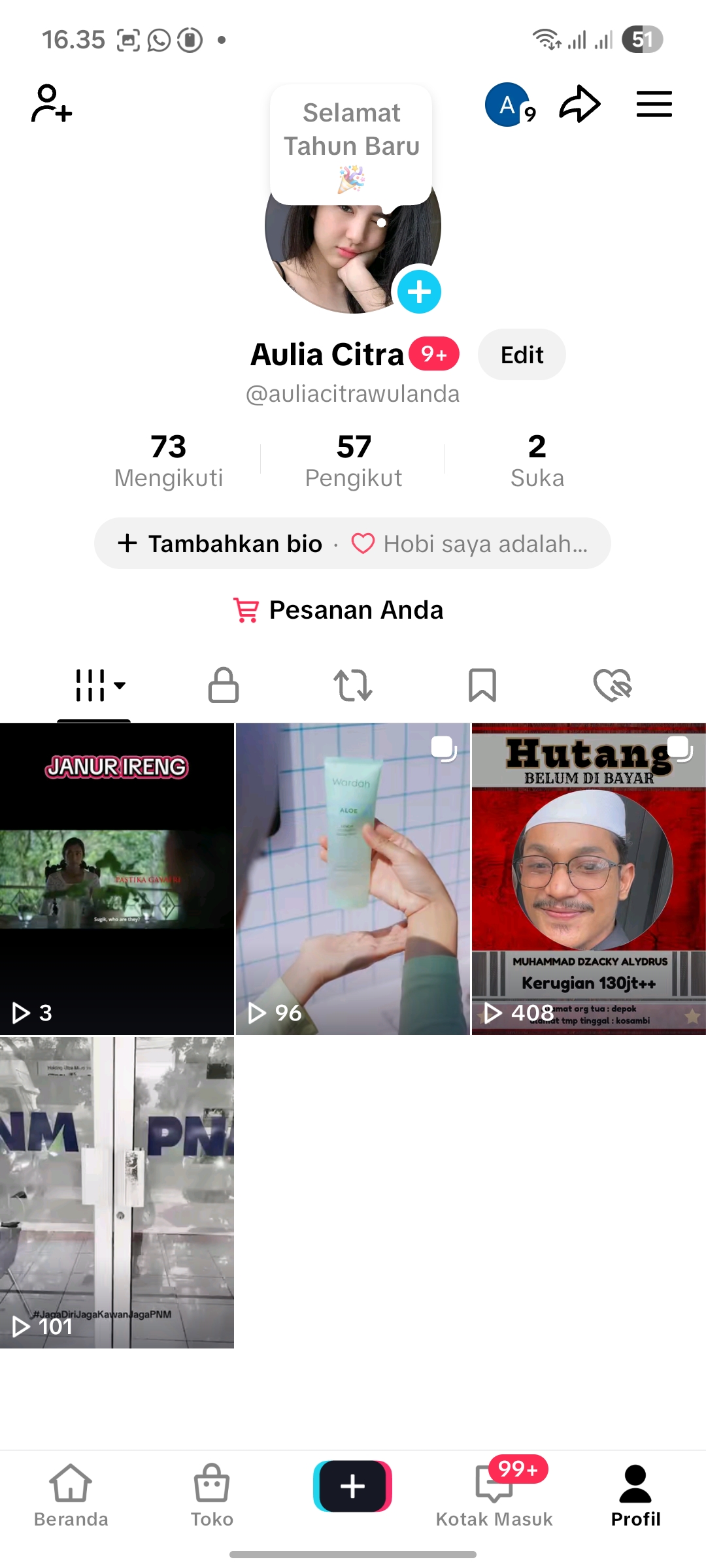Open the add friends icon
This screenshot has width=706, height=1568.
tap(51, 105)
